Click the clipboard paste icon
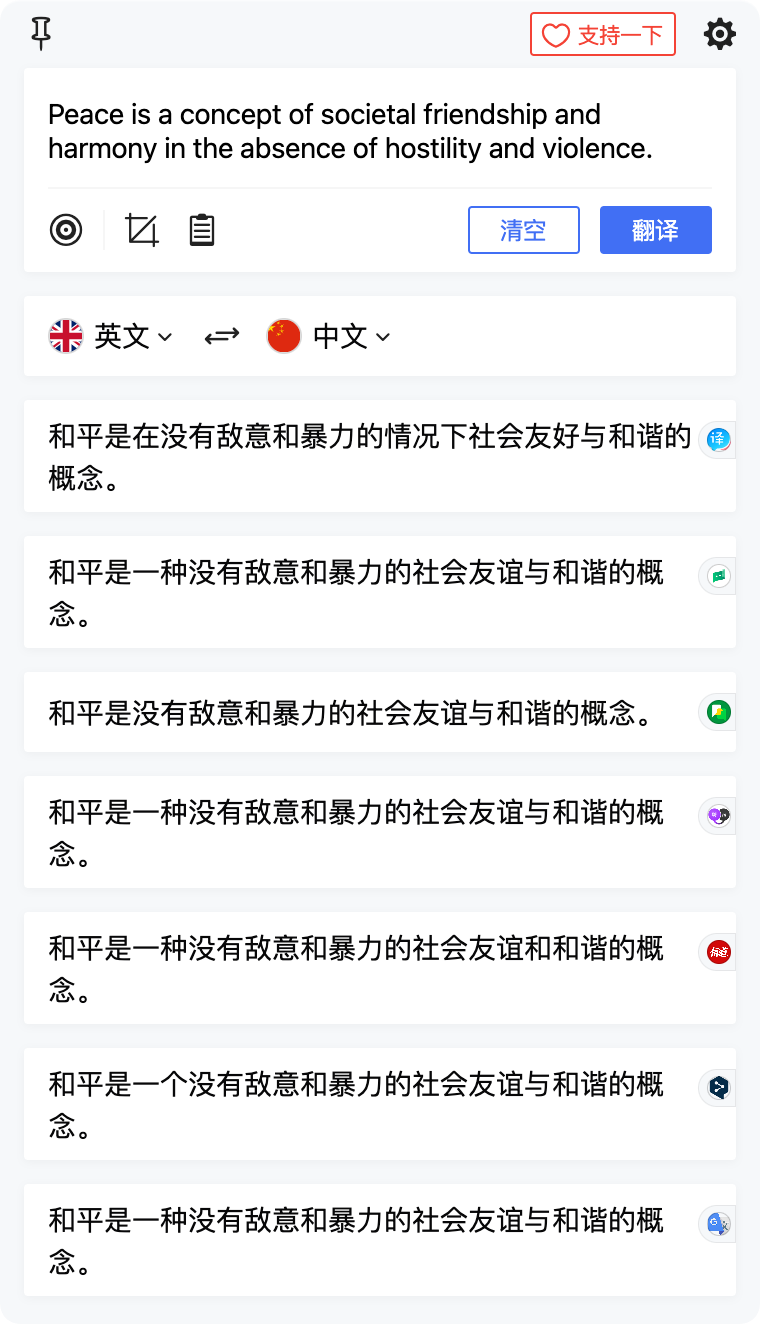Screen dimensions: 760x1324 (201, 229)
